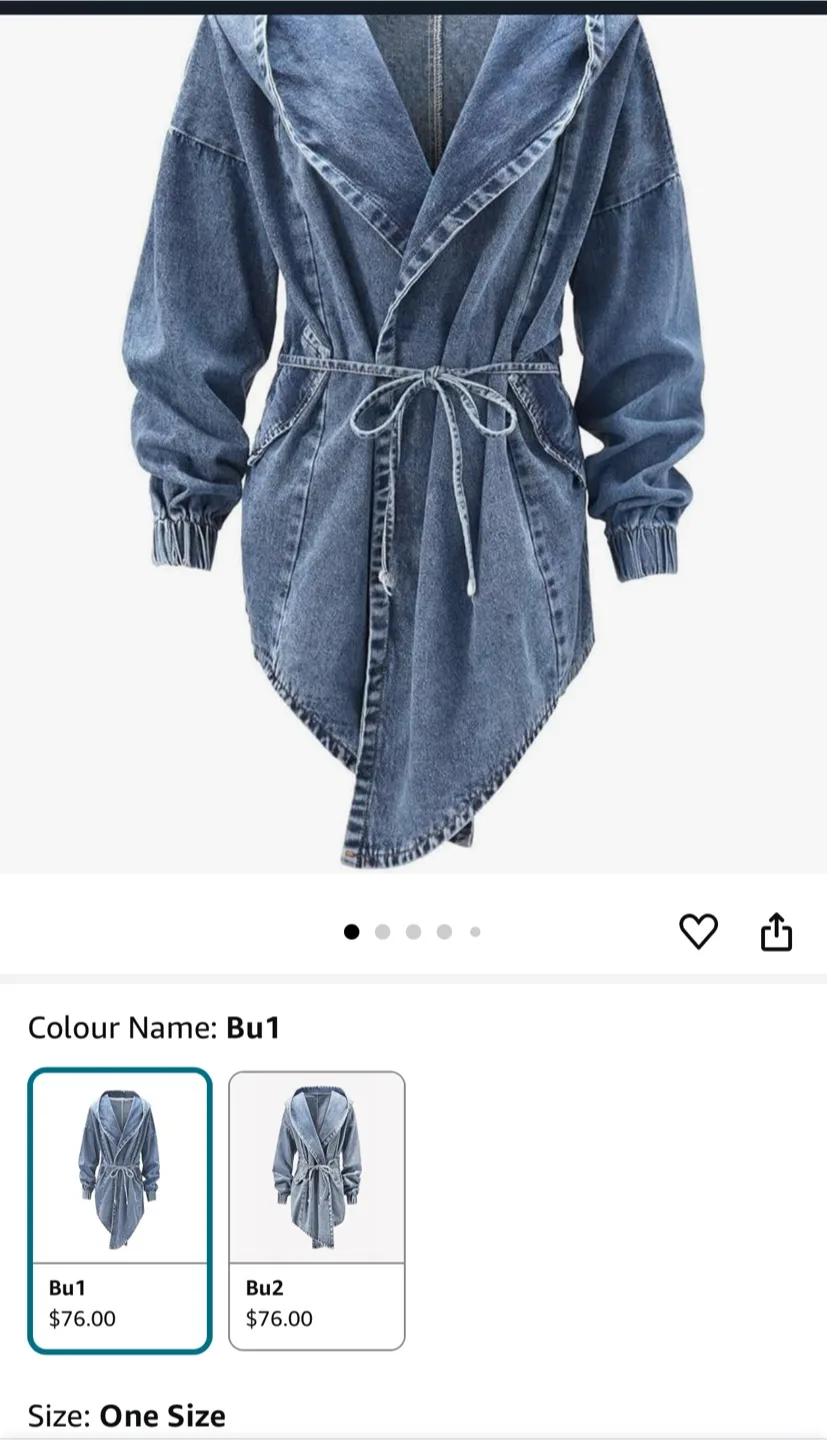Tap the main denim jacket product photo
This screenshot has height=1440, width=827.
tap(413, 440)
